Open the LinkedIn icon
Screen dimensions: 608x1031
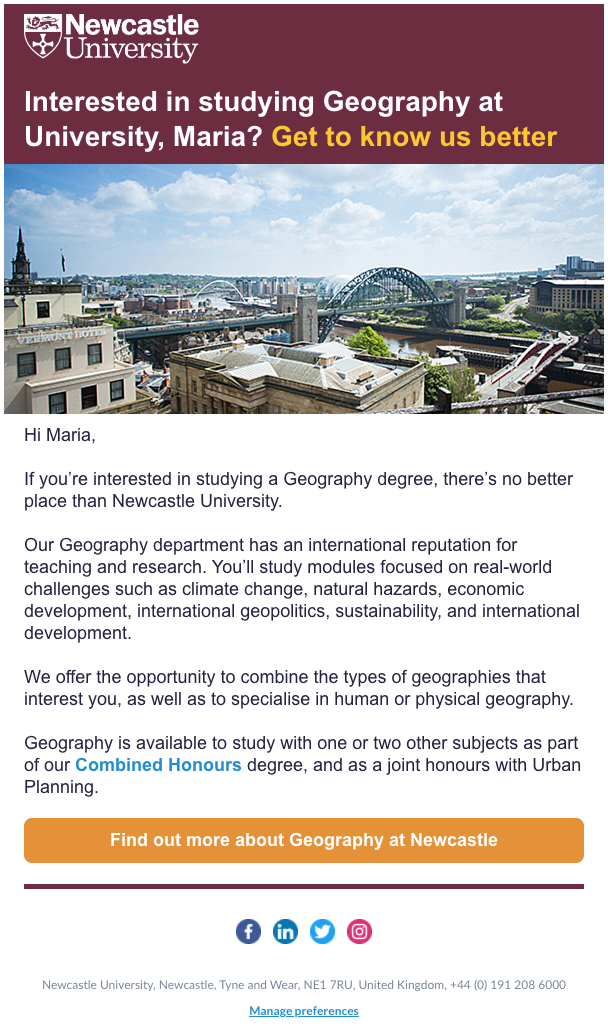coord(285,932)
